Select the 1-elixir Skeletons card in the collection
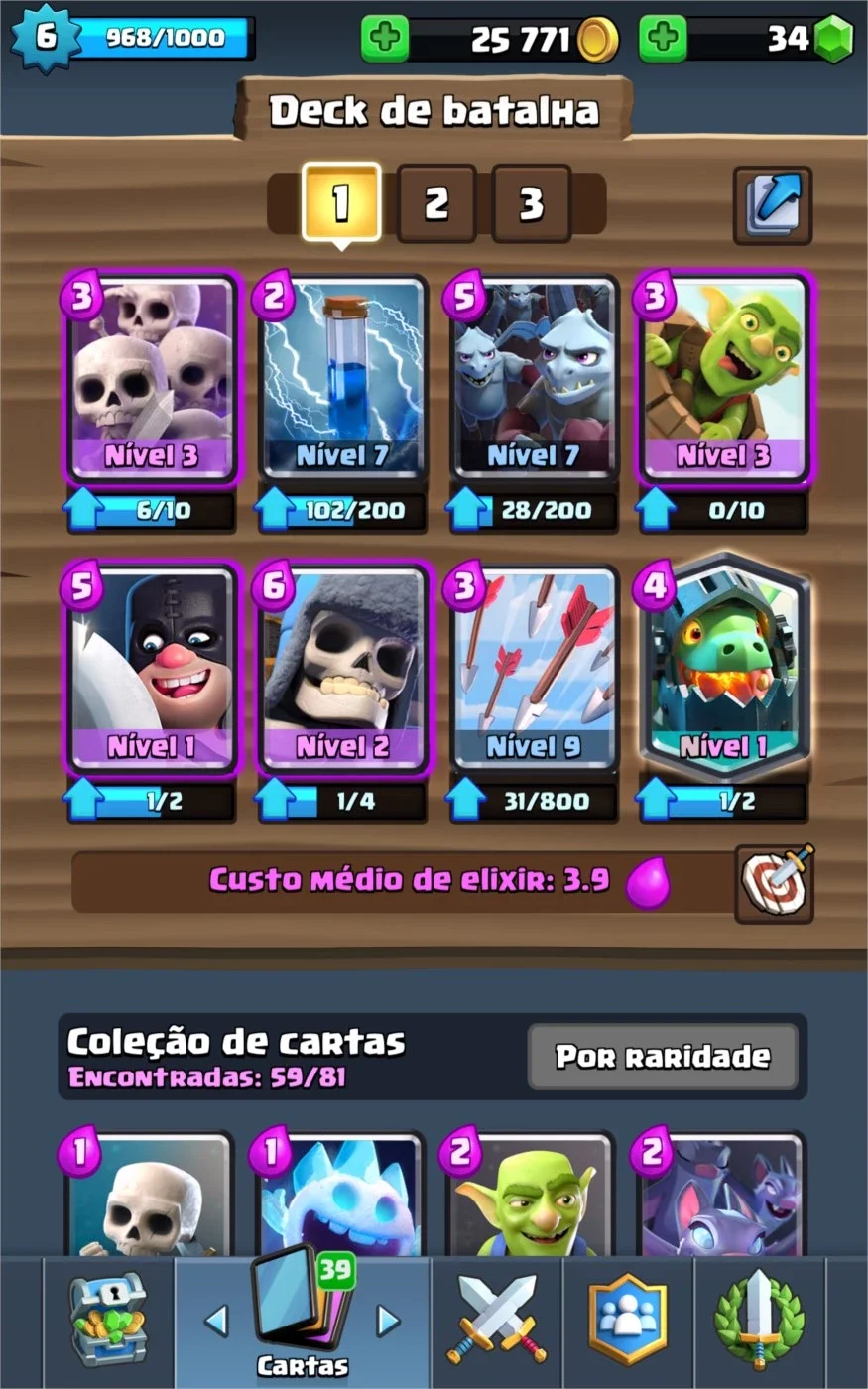The image size is (868, 1389). [x=149, y=1195]
